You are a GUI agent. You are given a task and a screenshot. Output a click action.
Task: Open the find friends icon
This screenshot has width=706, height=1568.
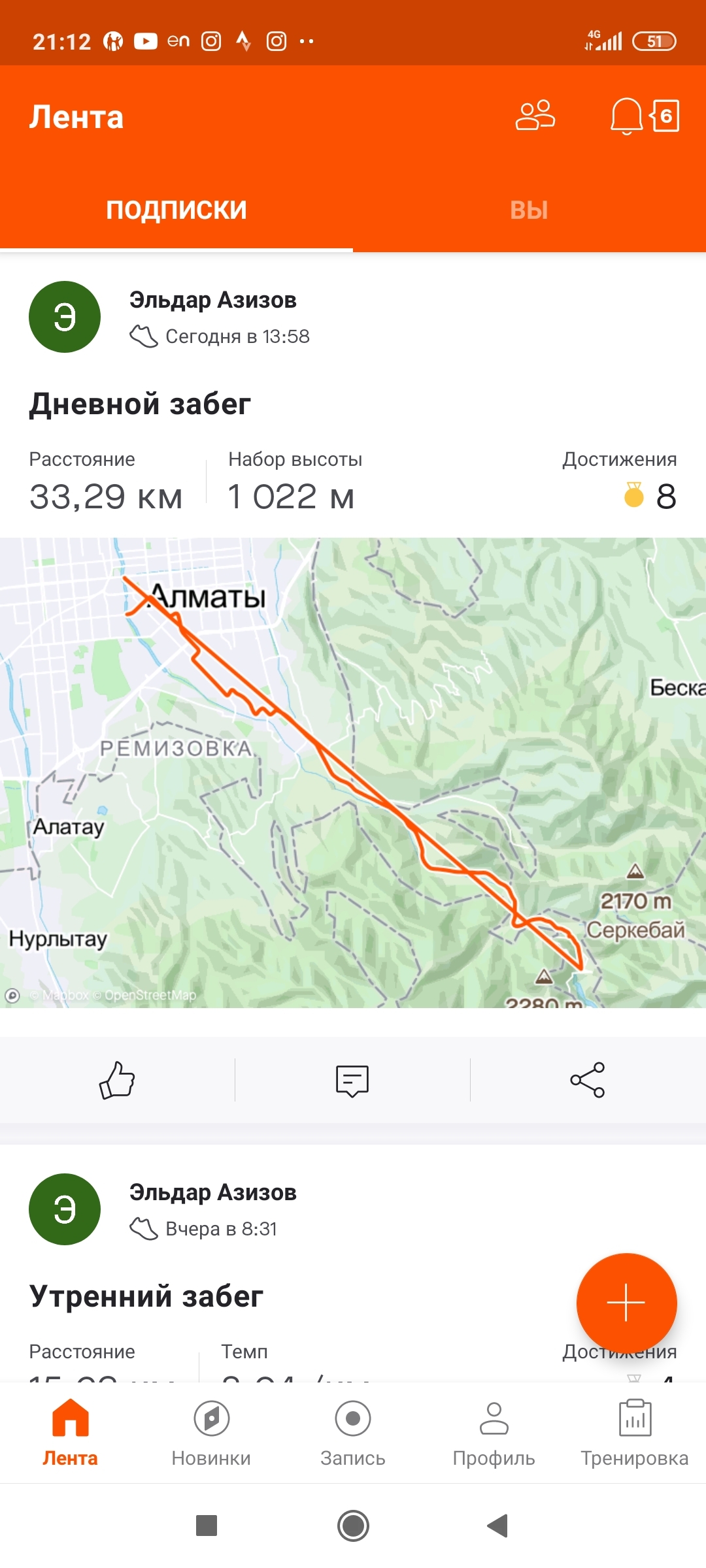coord(535,116)
